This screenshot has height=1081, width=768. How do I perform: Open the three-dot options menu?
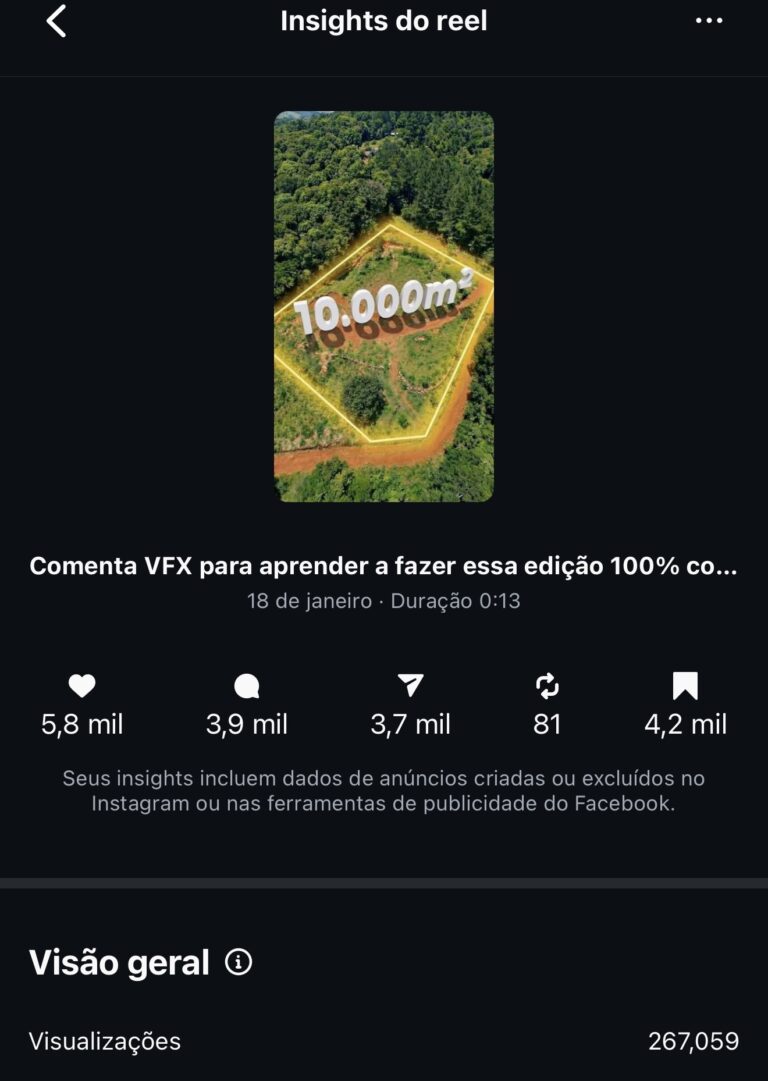[x=711, y=20]
